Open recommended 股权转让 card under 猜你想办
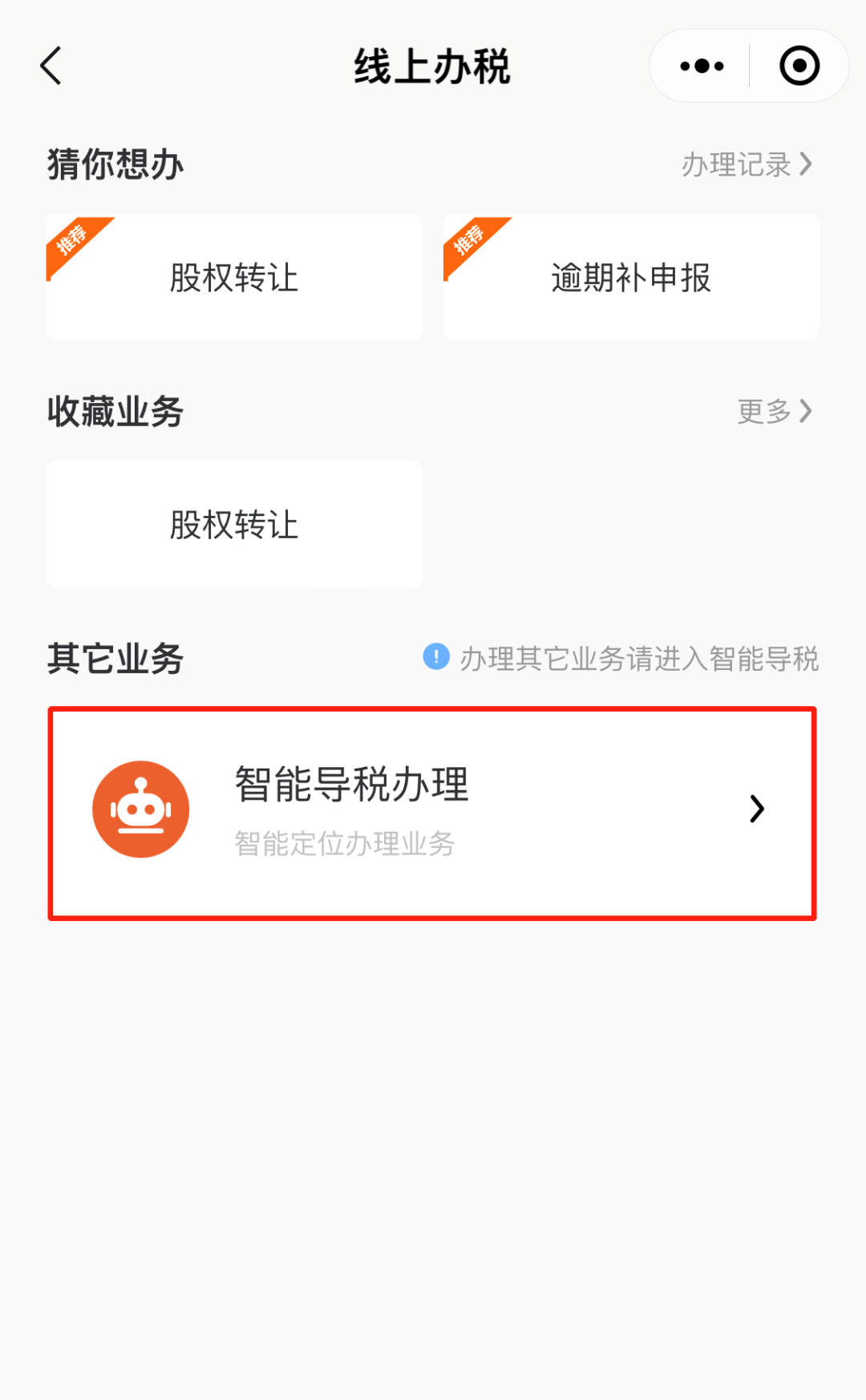 (x=234, y=278)
